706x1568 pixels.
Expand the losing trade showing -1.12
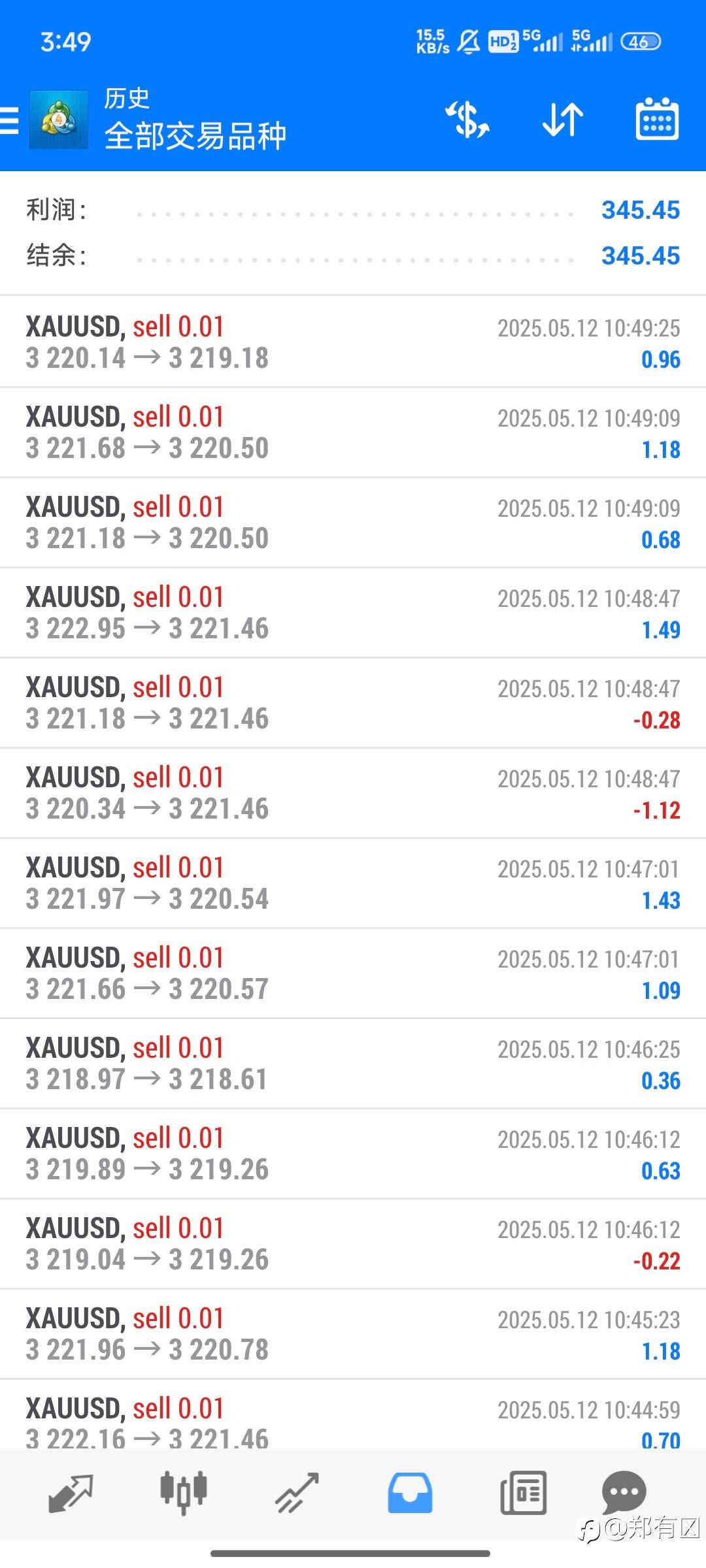pos(353,793)
